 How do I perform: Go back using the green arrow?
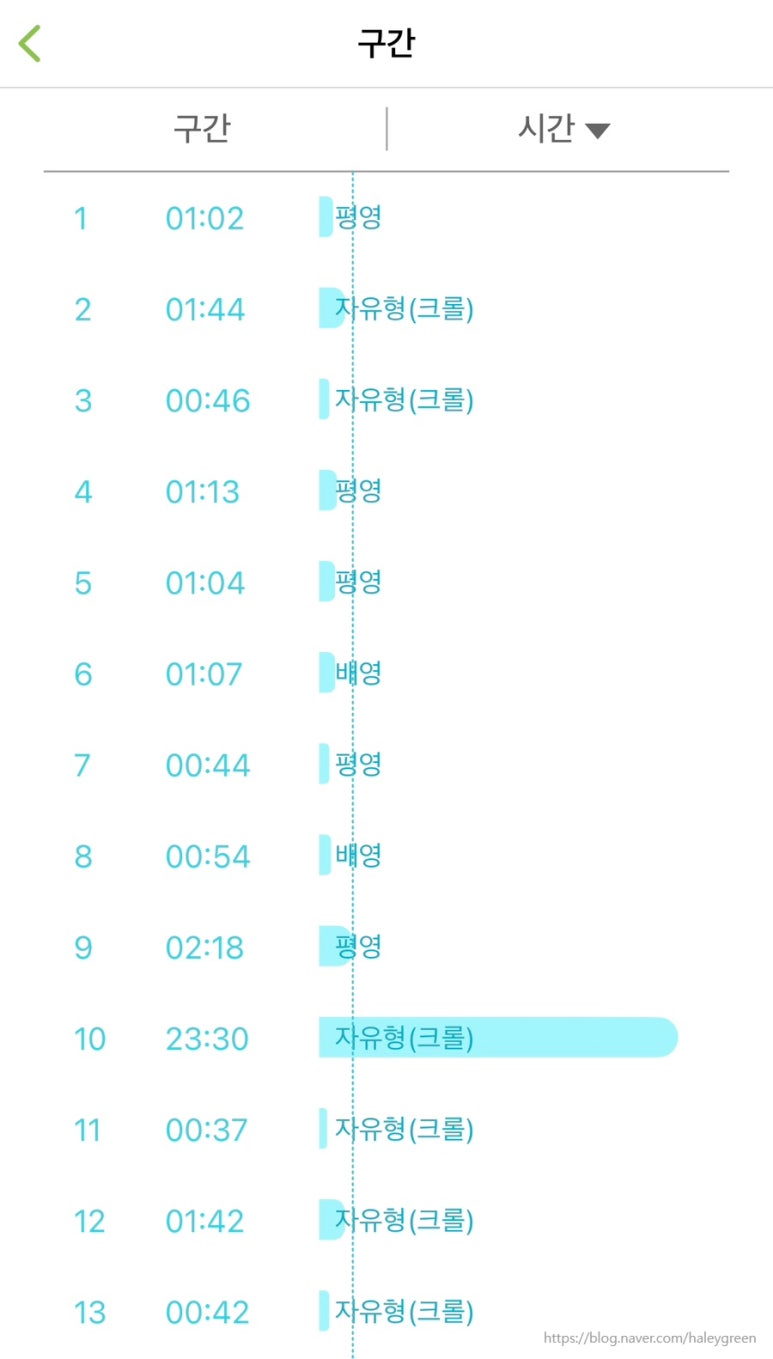(x=29, y=44)
